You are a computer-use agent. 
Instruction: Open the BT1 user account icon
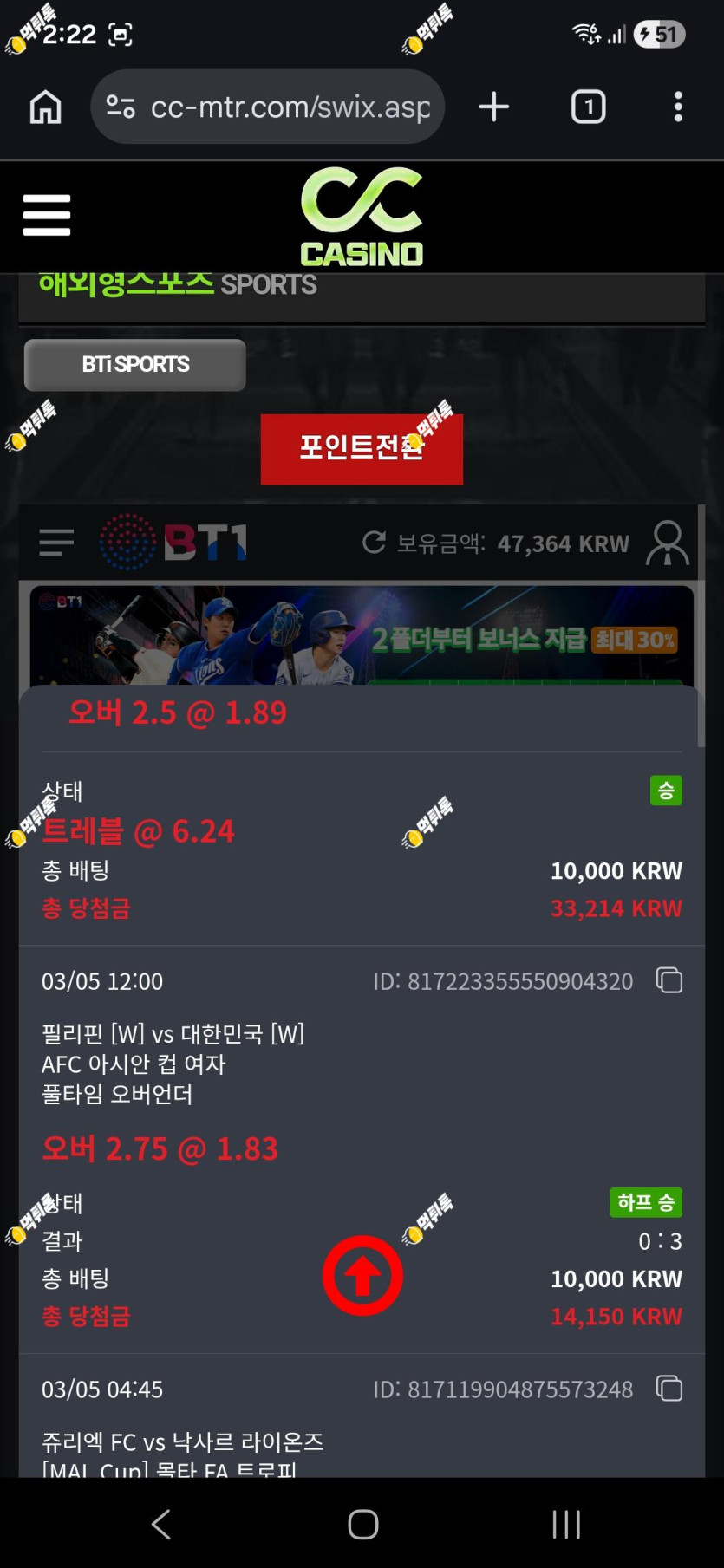tap(668, 543)
